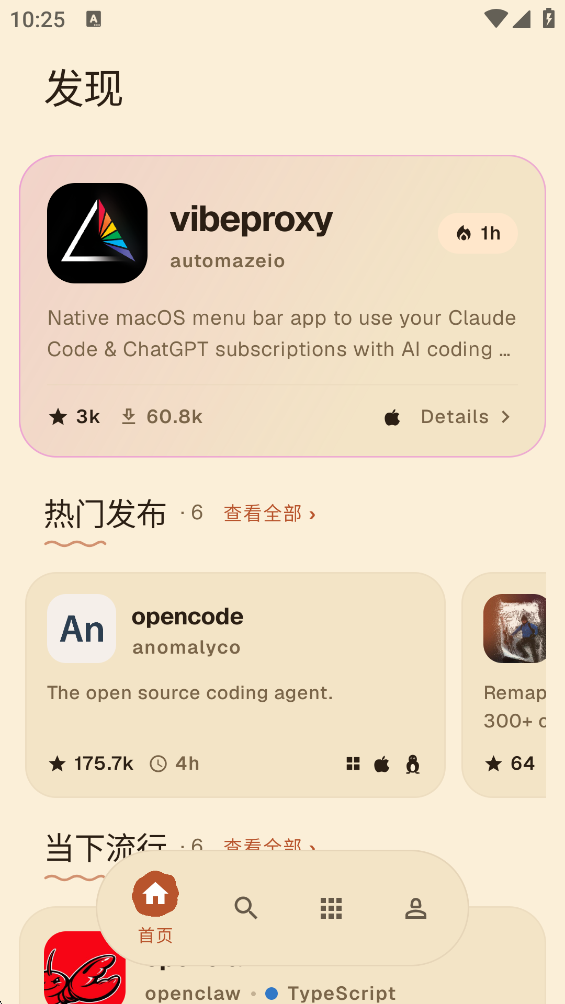Screen dimensions: 565x1004
Task: Open Details for vibeproxy
Action: [x=466, y=417]
